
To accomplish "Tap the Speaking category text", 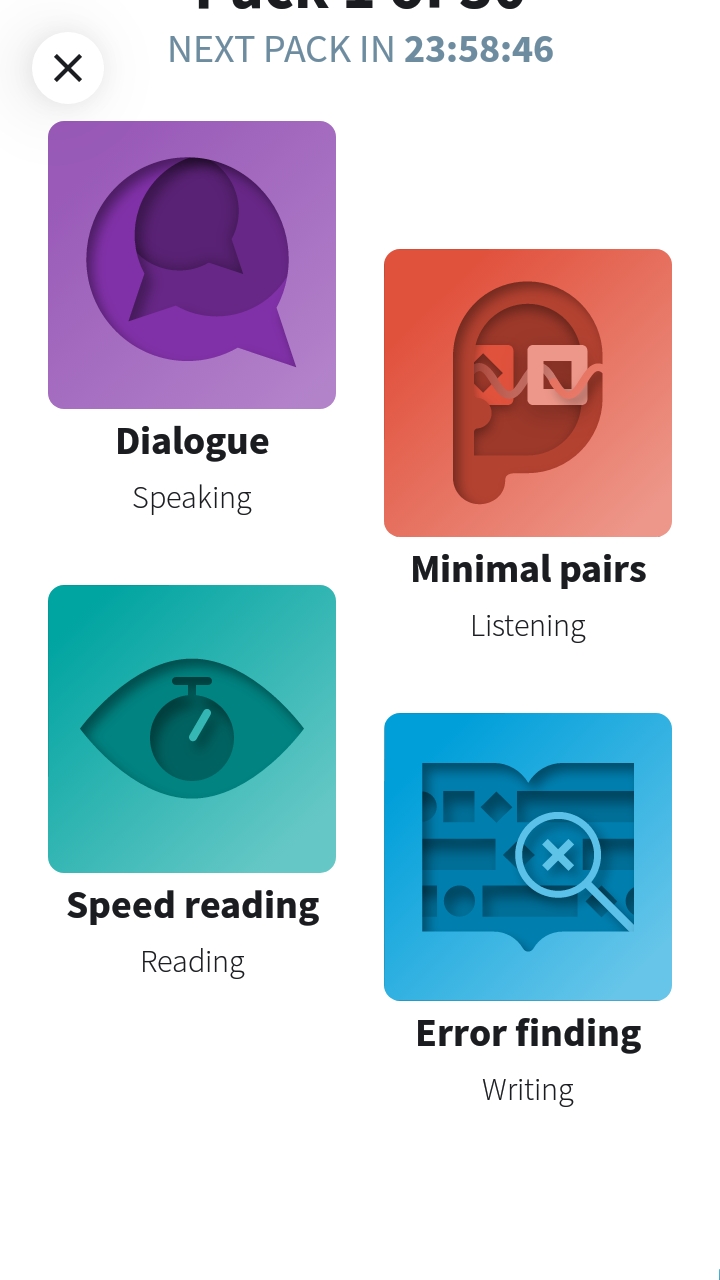I will click(192, 497).
